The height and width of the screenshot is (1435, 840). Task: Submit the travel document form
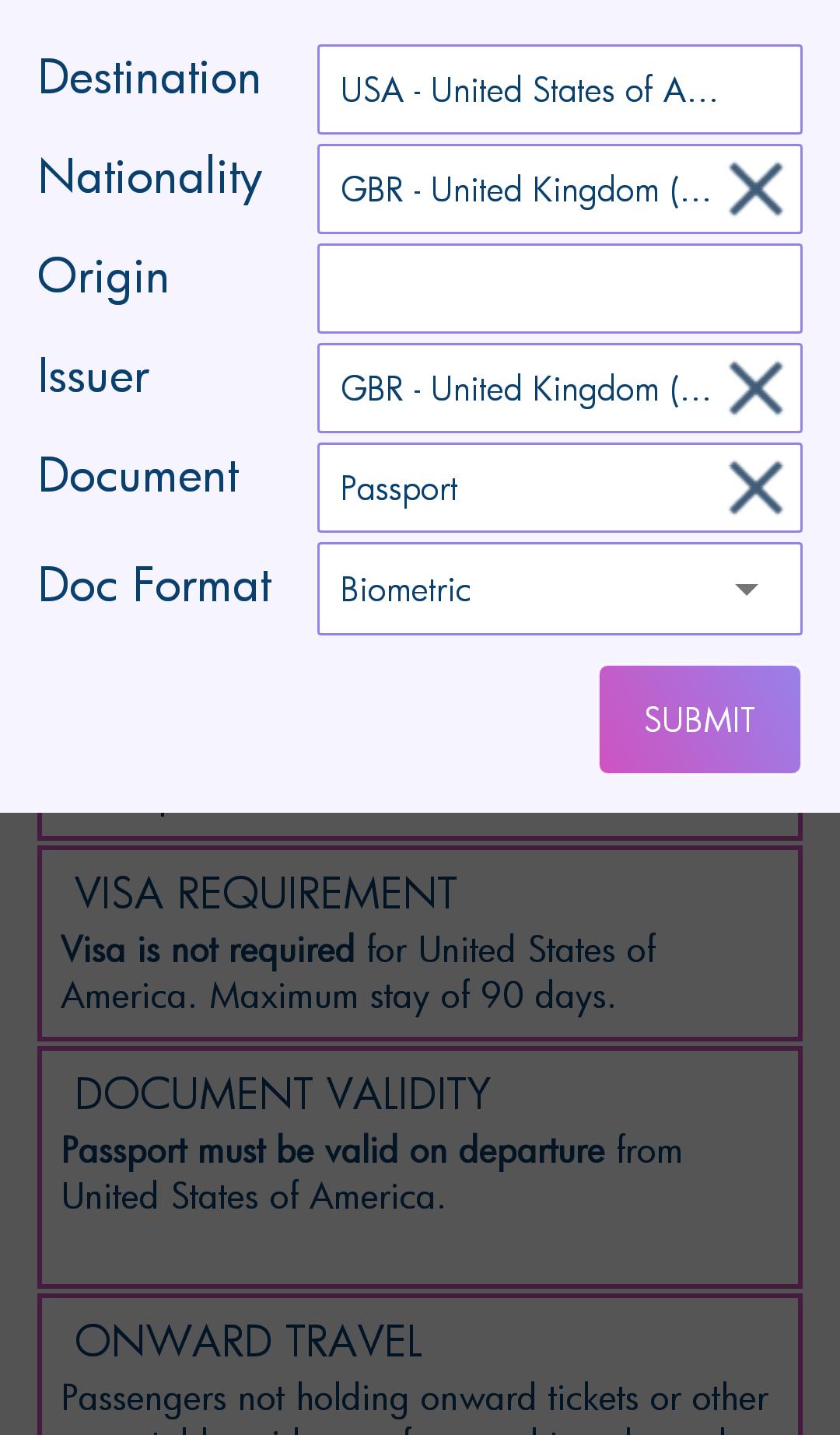699,719
